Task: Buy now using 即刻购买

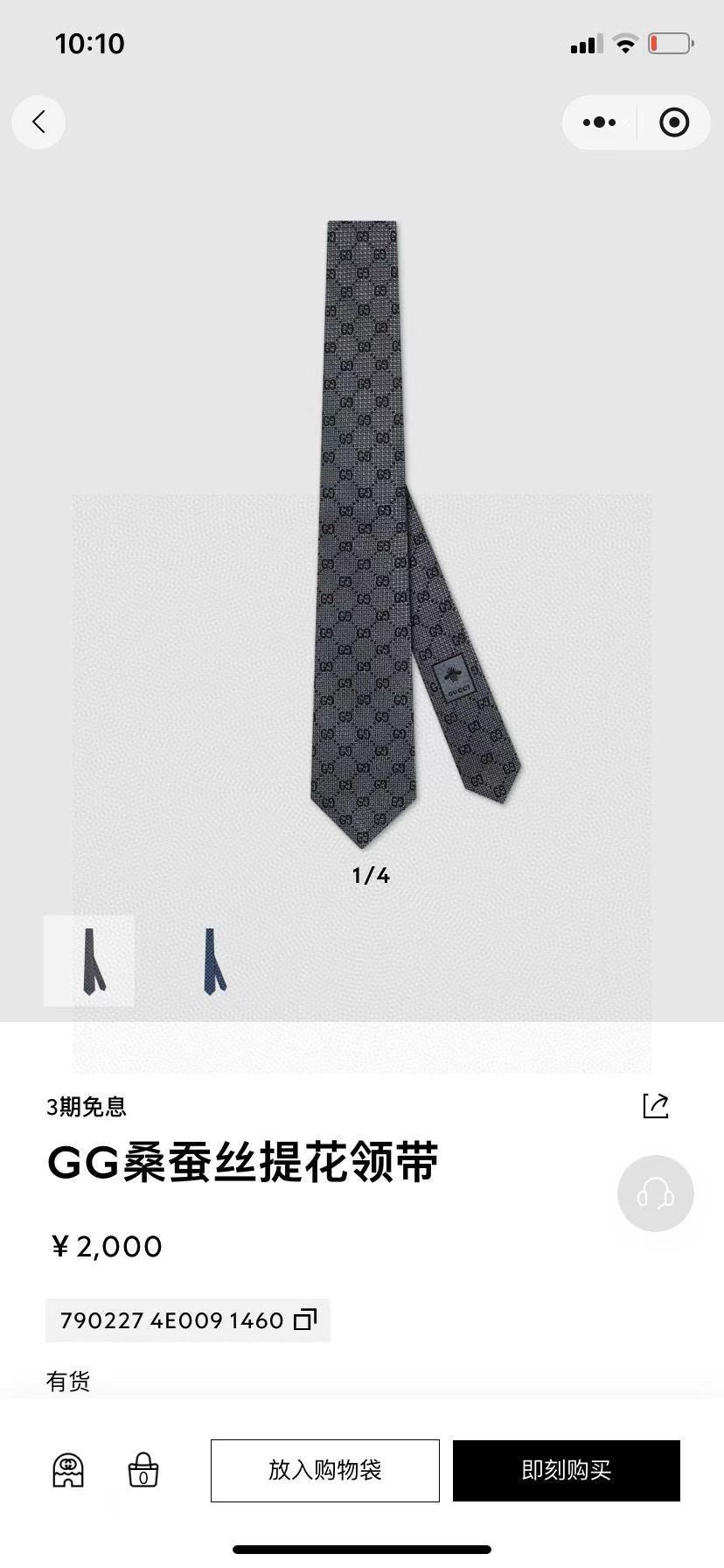Action: tap(567, 1471)
